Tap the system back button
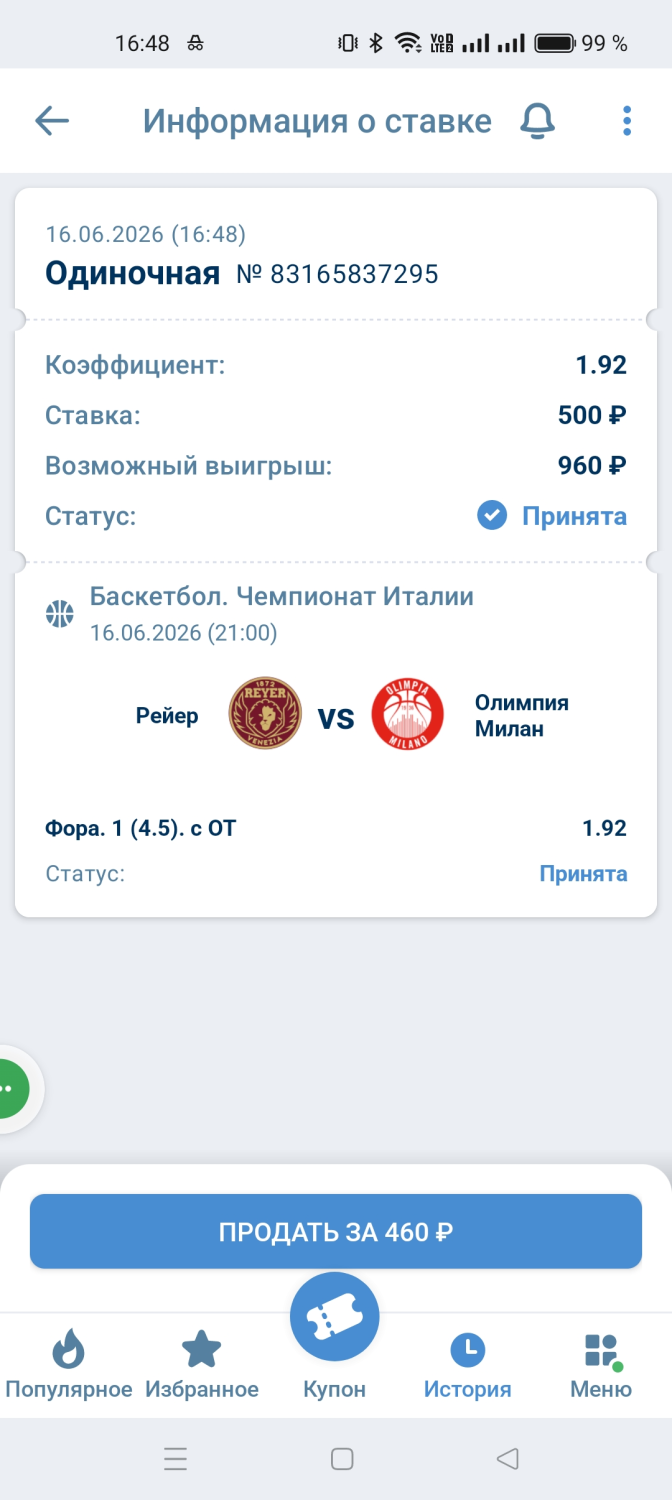Viewport: 672px width, 1500px height. coord(508,1459)
